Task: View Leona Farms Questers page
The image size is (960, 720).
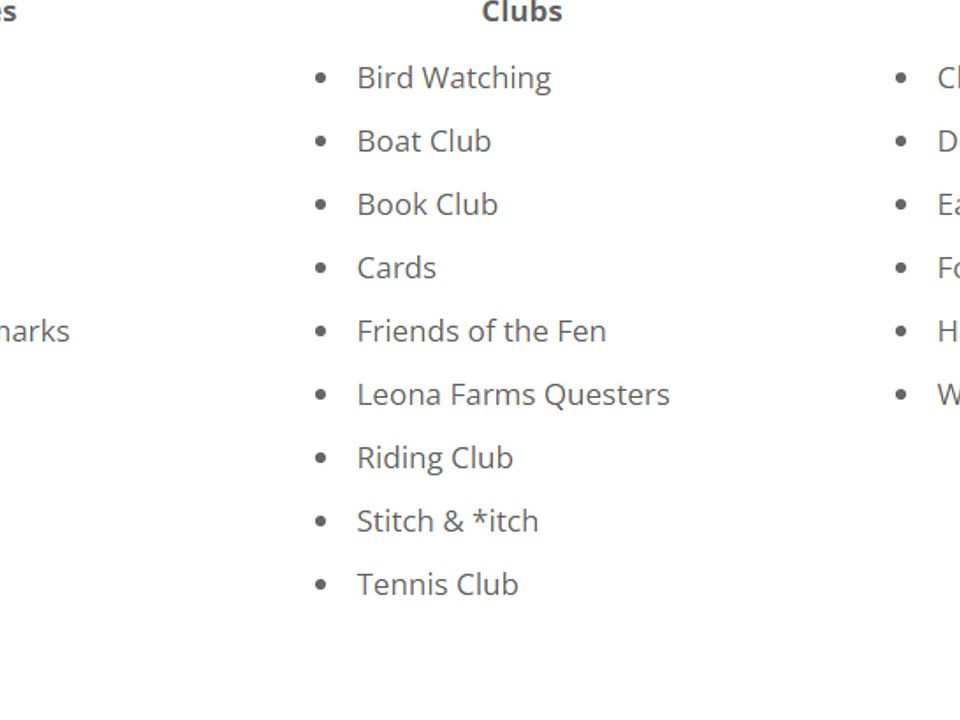Action: [x=513, y=395]
